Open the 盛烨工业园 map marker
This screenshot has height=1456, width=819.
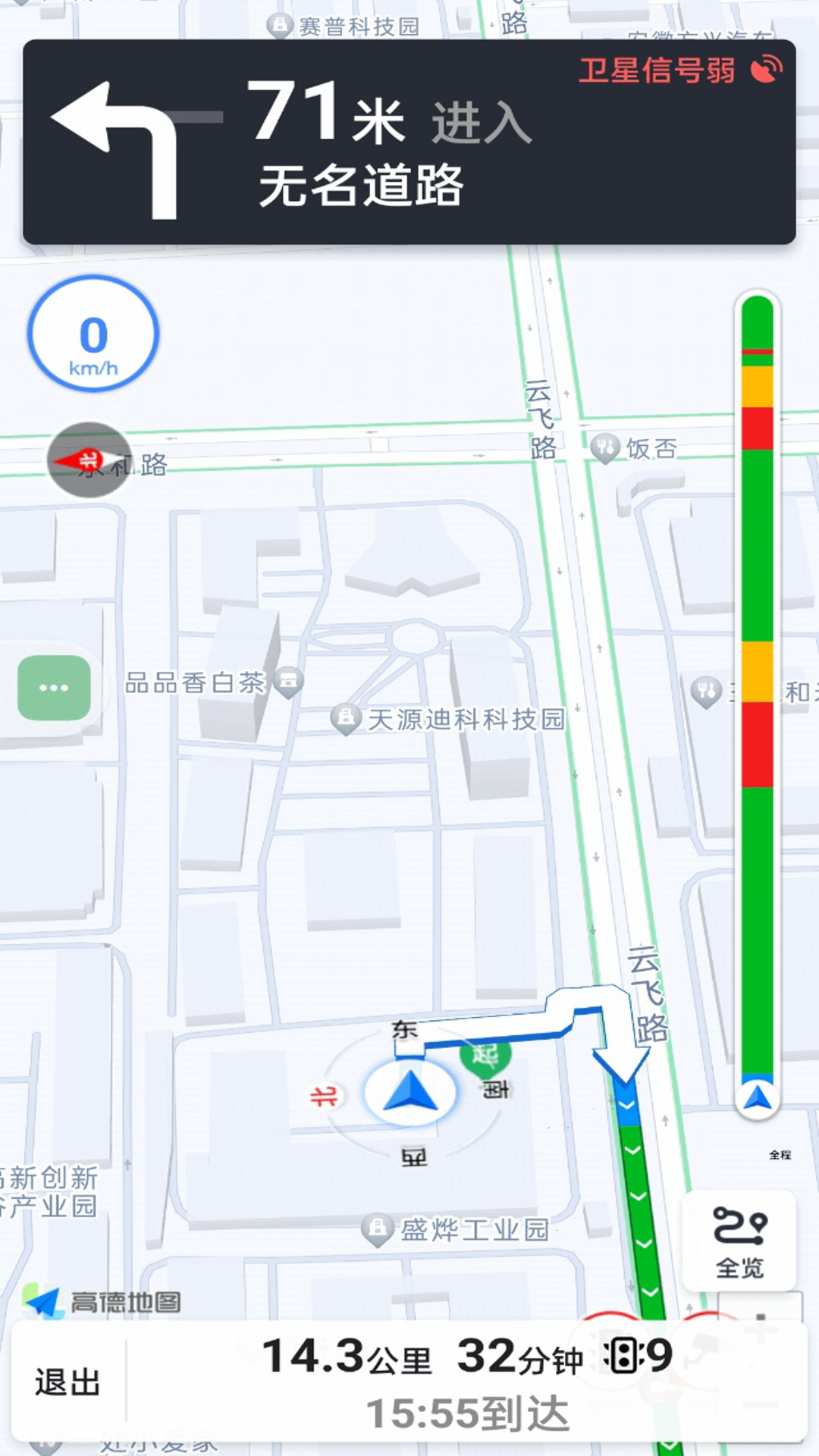pyautogui.click(x=377, y=1229)
